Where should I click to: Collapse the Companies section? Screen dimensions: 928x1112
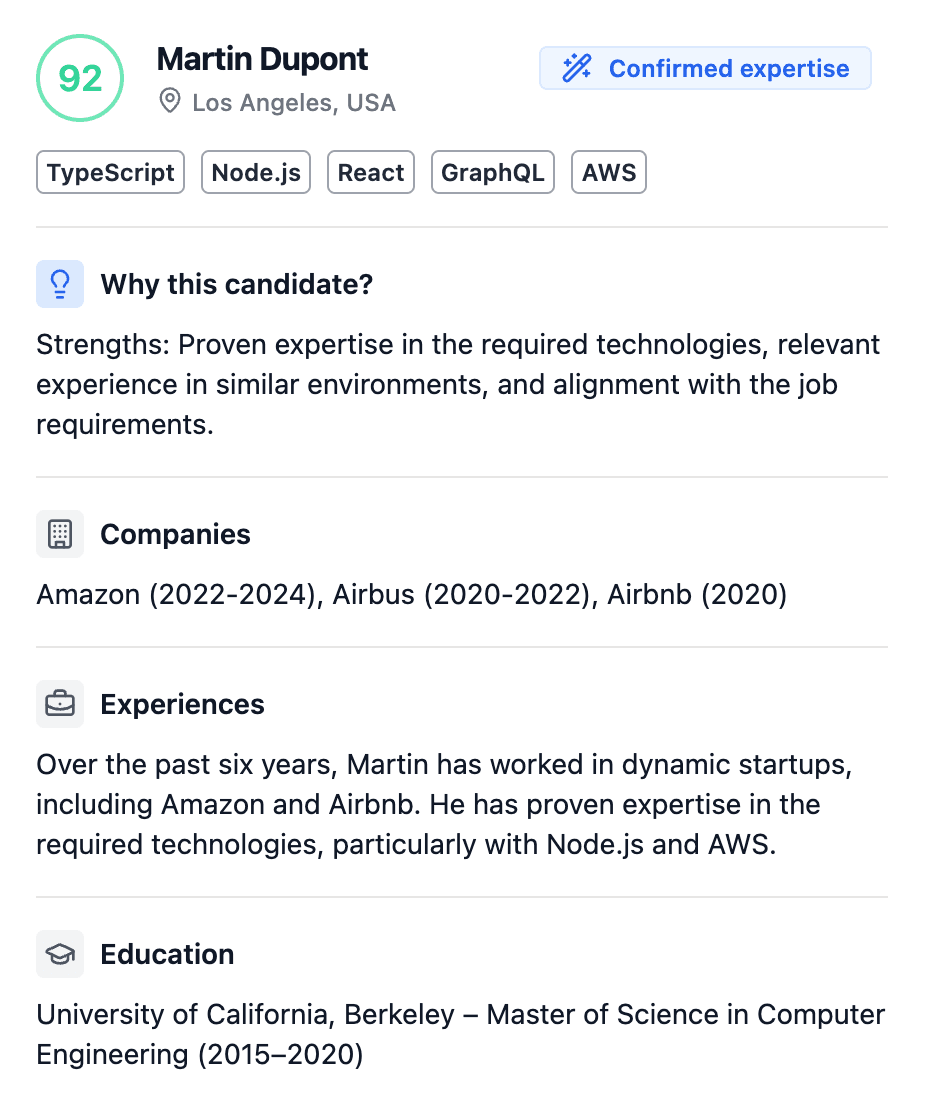coord(174,534)
